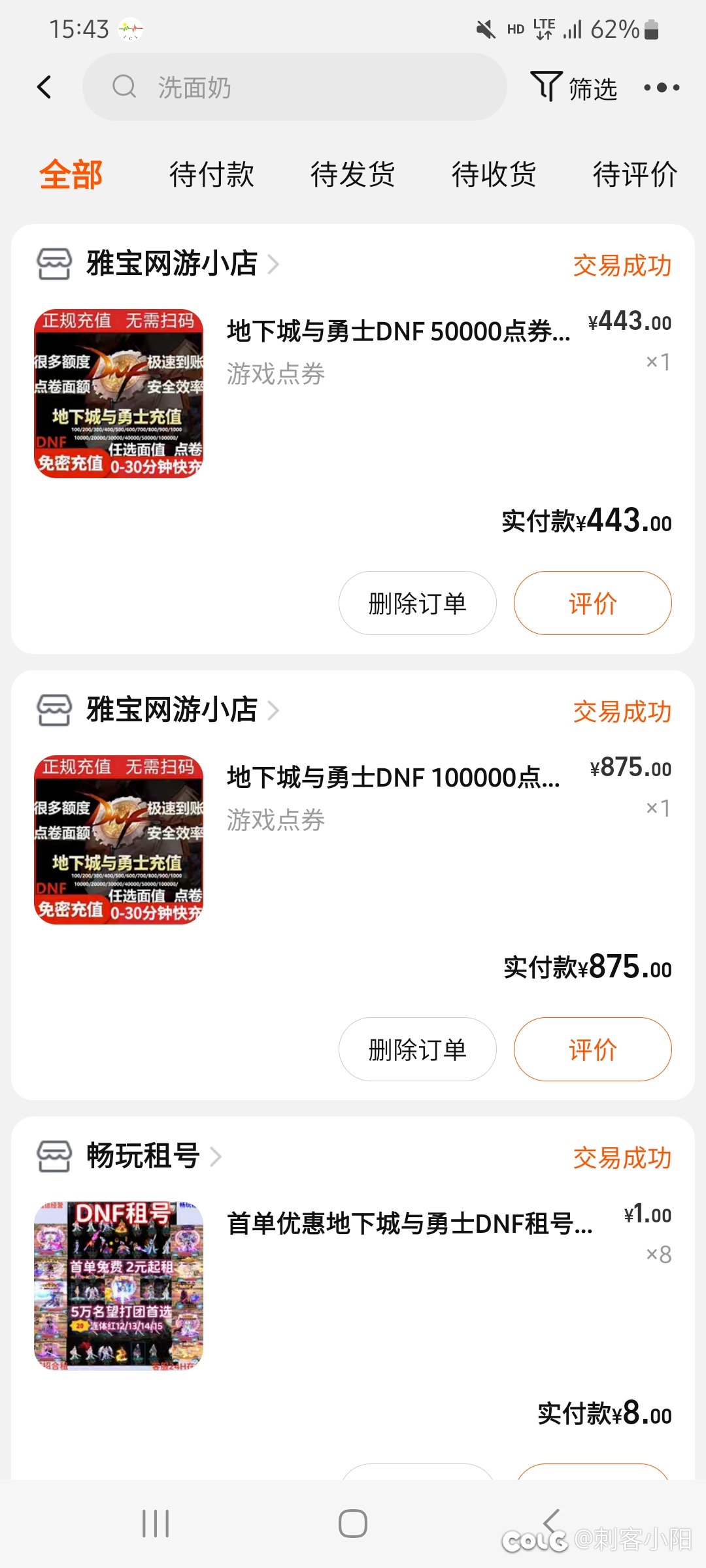Switch to the 待评价 tab
706x1568 pixels.
point(635,174)
